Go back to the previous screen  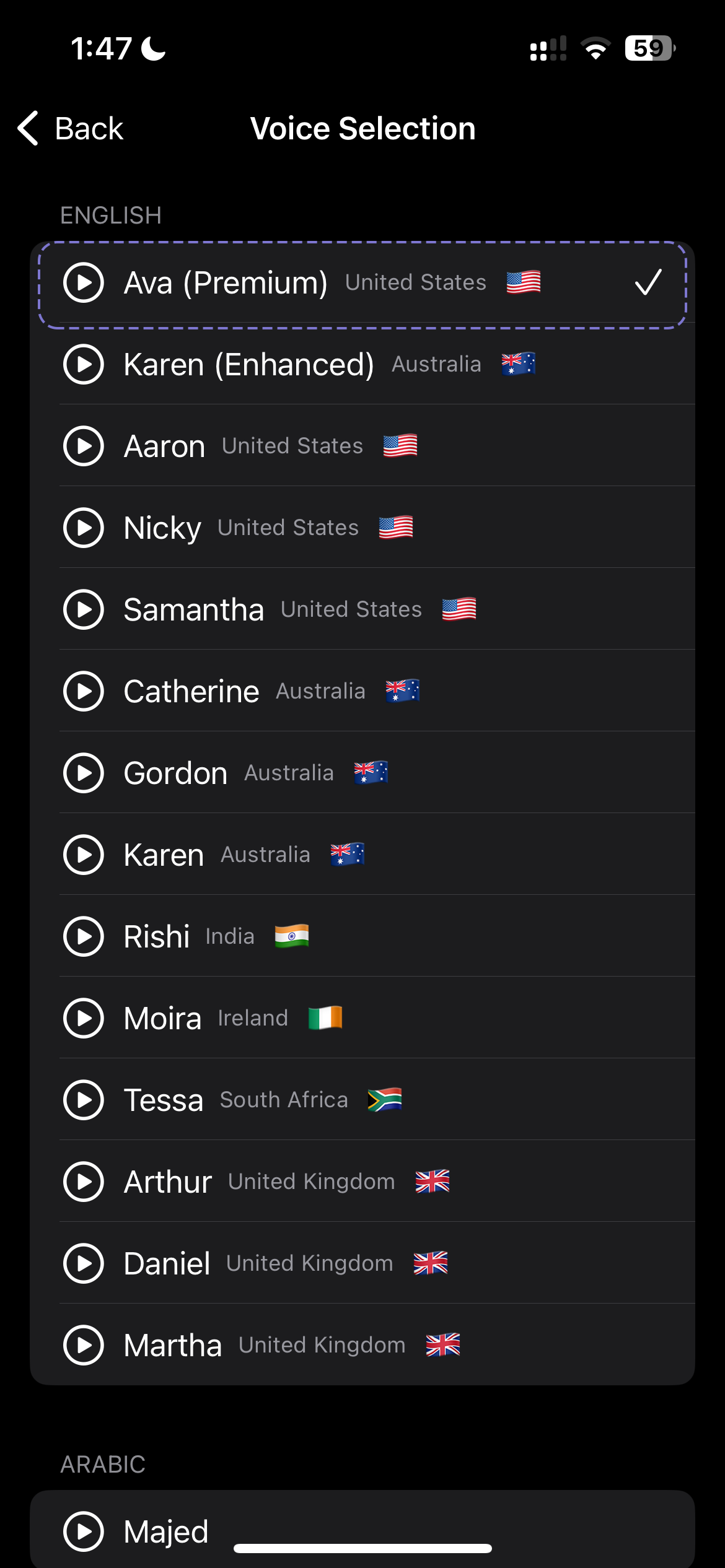coord(70,128)
